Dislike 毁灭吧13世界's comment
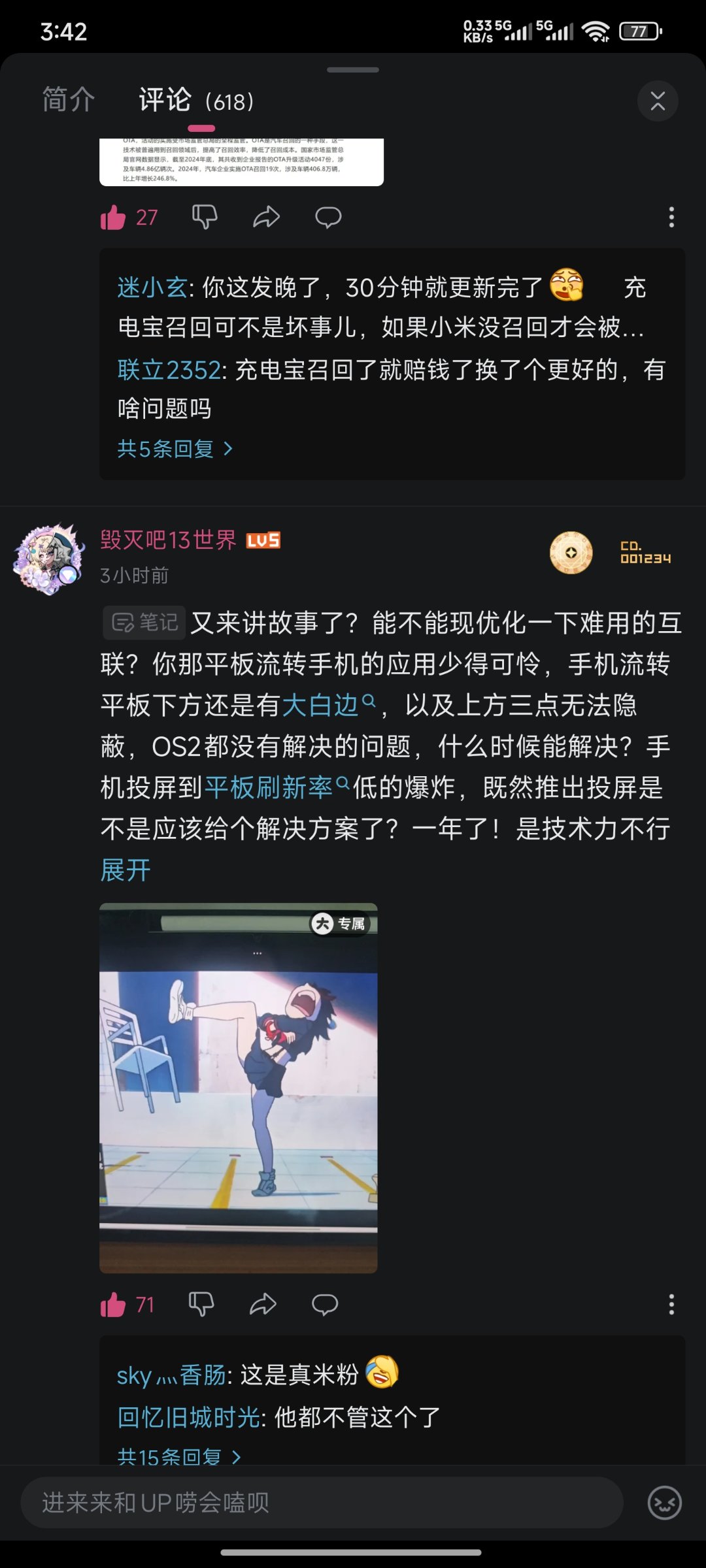706x1568 pixels. click(201, 1305)
